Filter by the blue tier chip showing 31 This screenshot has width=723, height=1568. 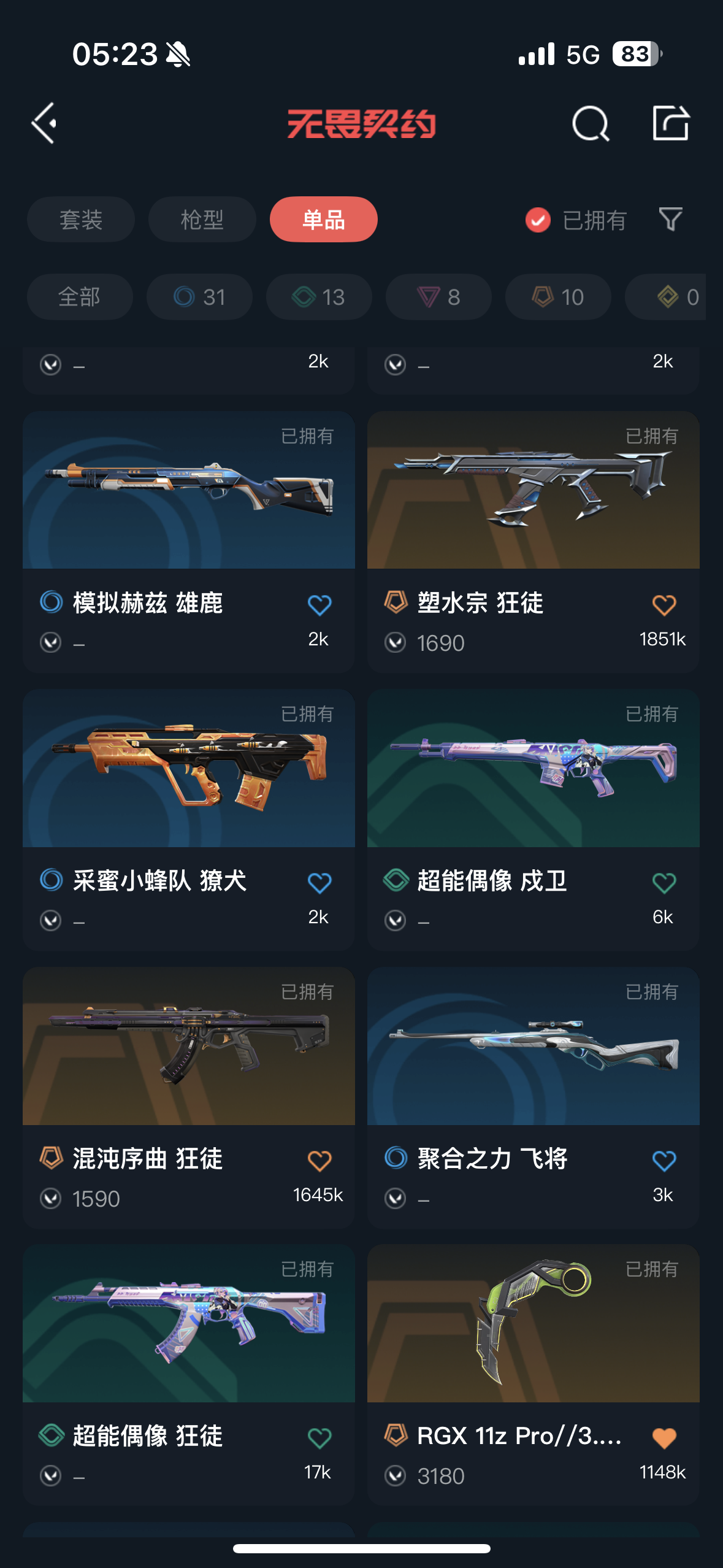point(199,297)
